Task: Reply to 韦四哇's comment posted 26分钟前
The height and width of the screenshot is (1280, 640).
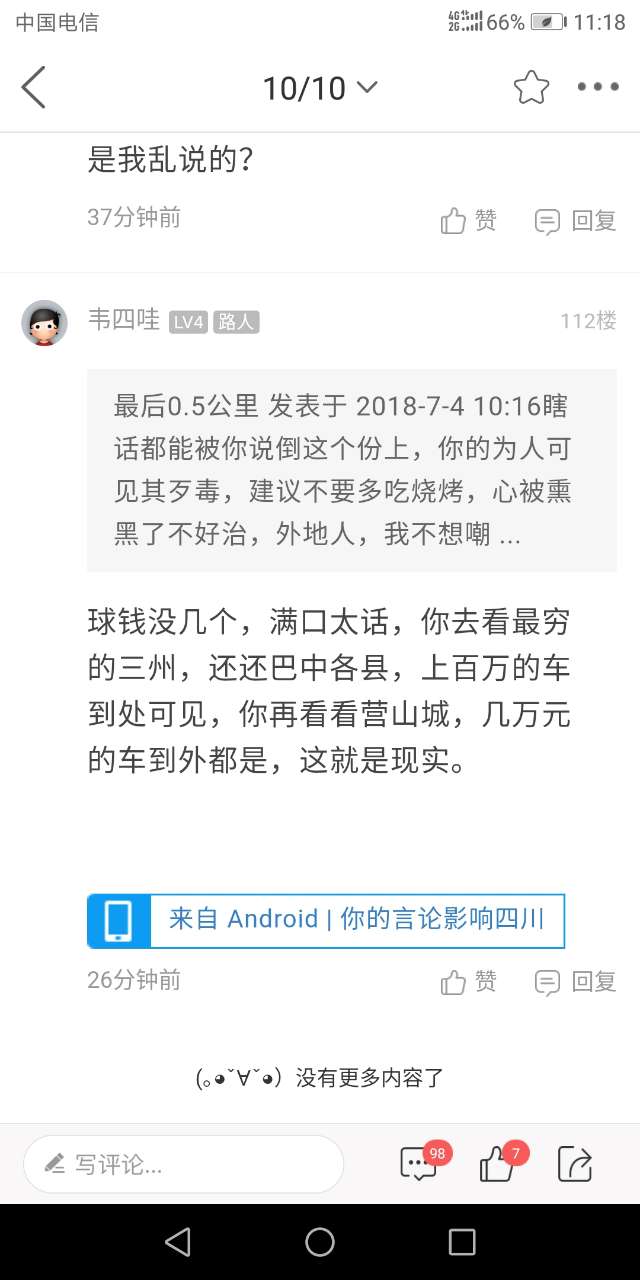Action: coord(575,981)
